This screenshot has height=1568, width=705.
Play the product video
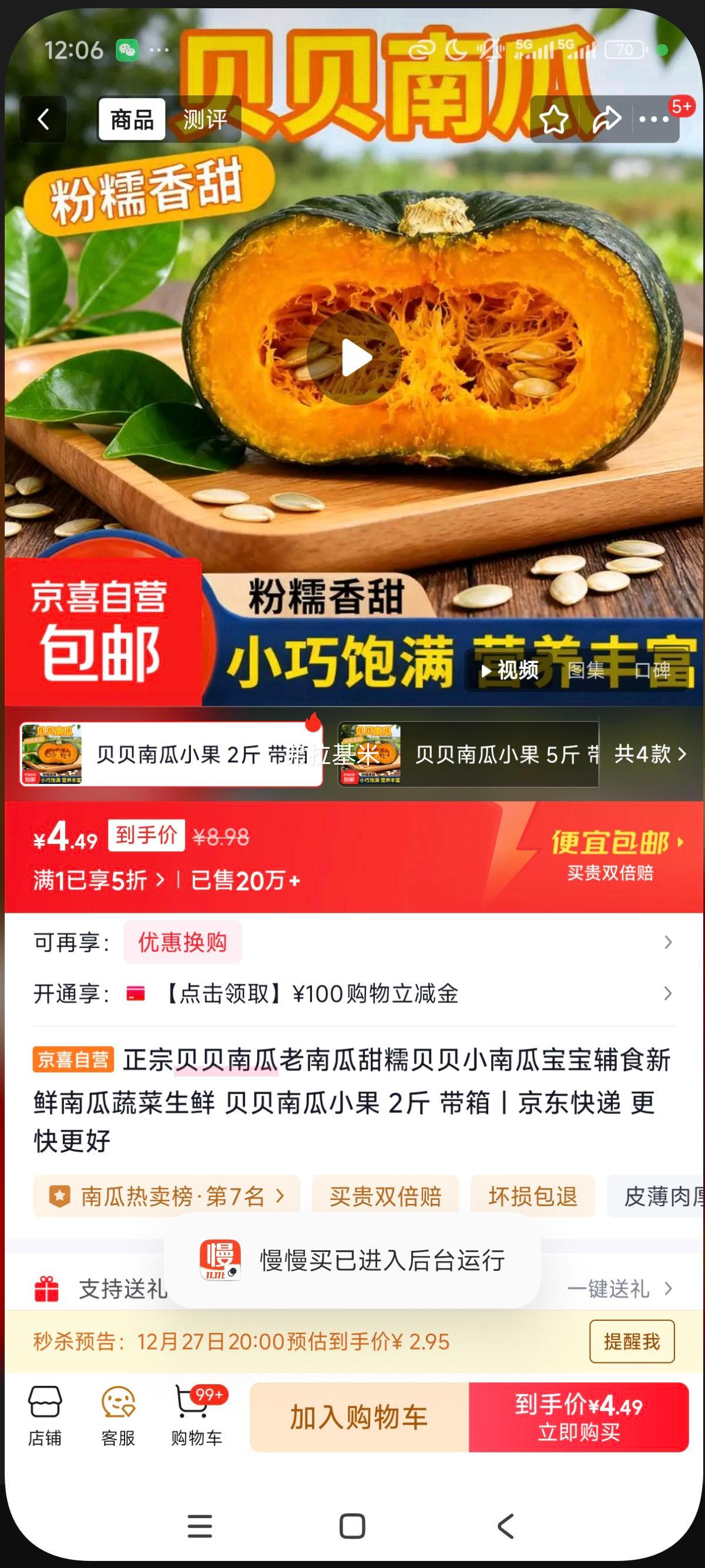(x=355, y=358)
